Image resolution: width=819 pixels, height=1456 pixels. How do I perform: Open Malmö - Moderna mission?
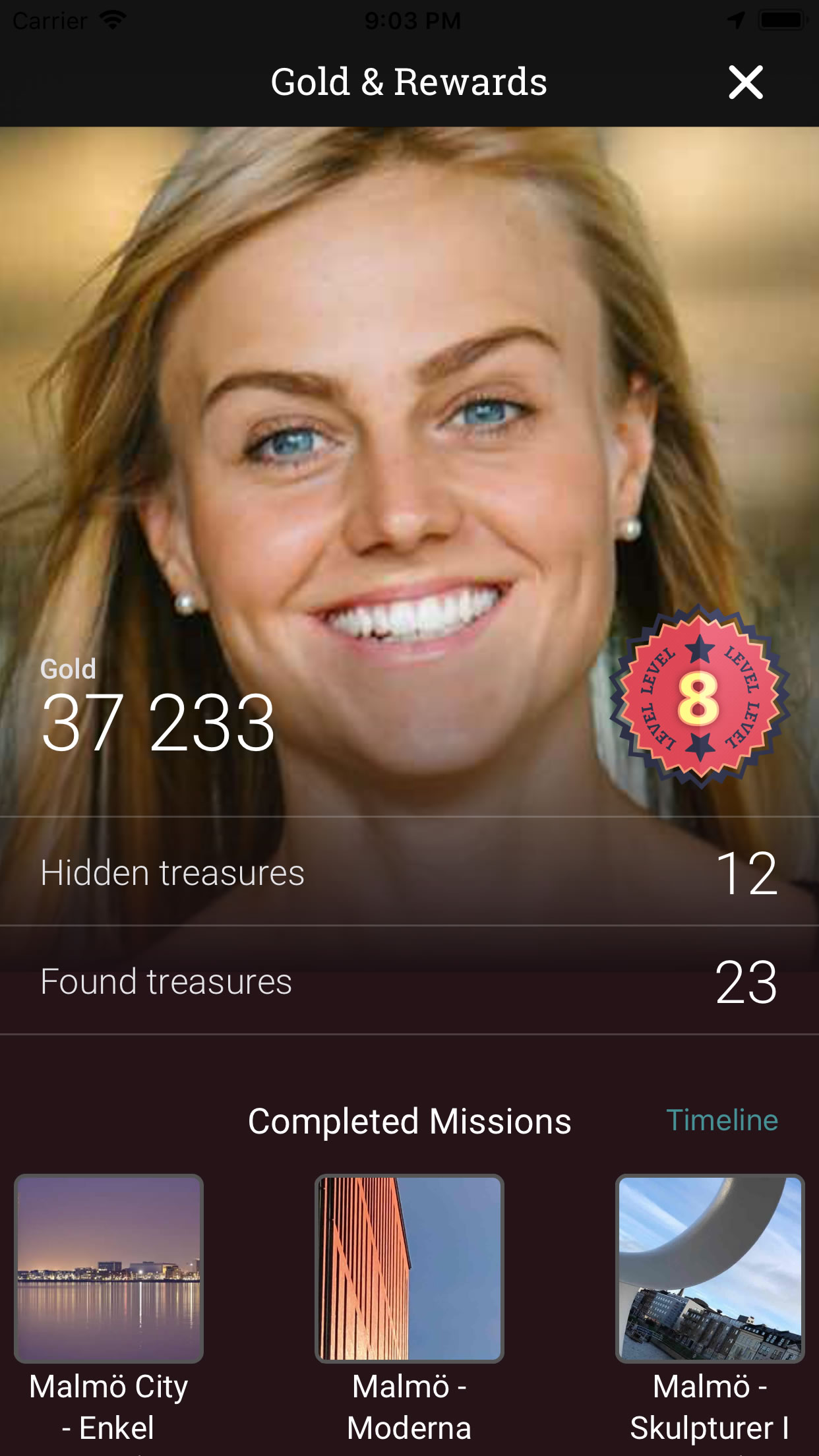pos(409,1268)
